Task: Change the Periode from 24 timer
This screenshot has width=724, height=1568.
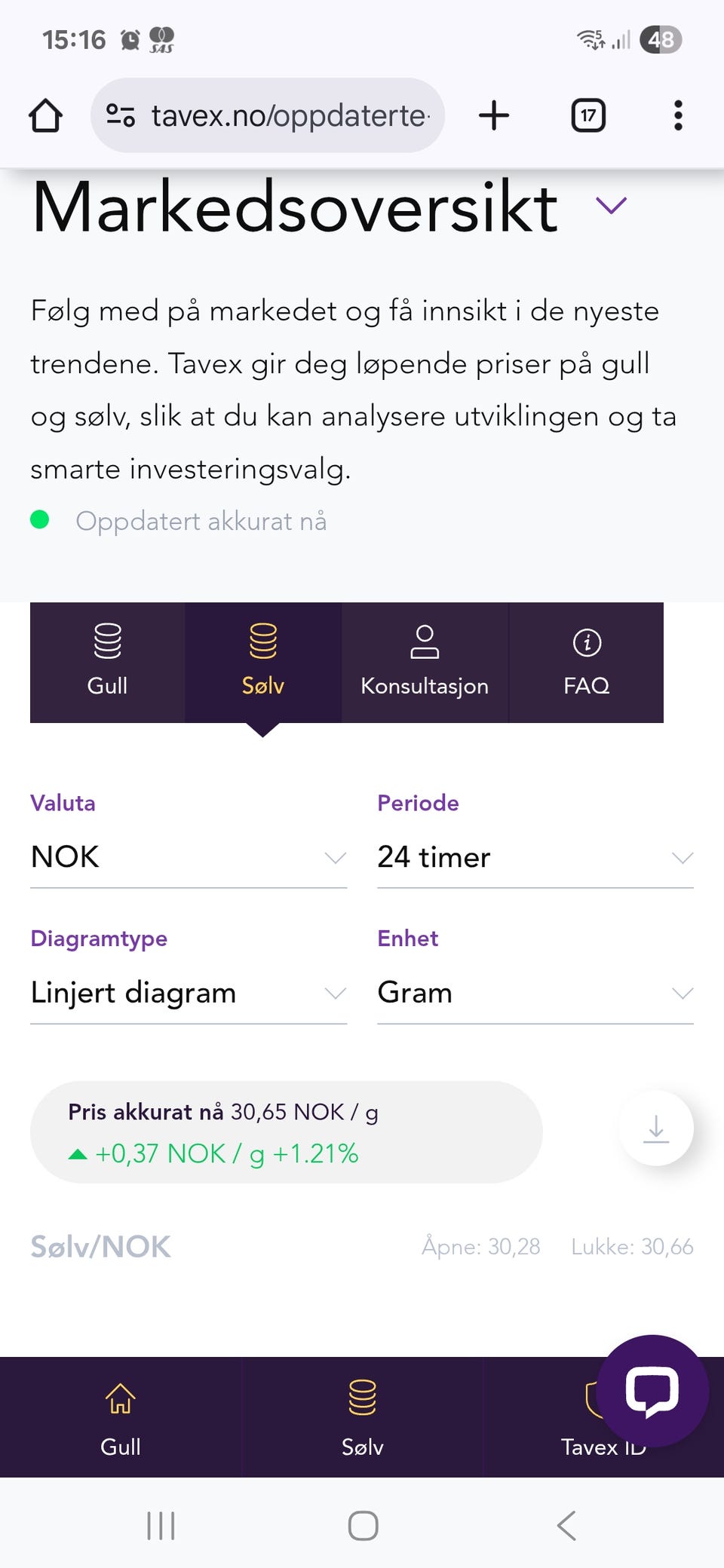Action: 535,857
